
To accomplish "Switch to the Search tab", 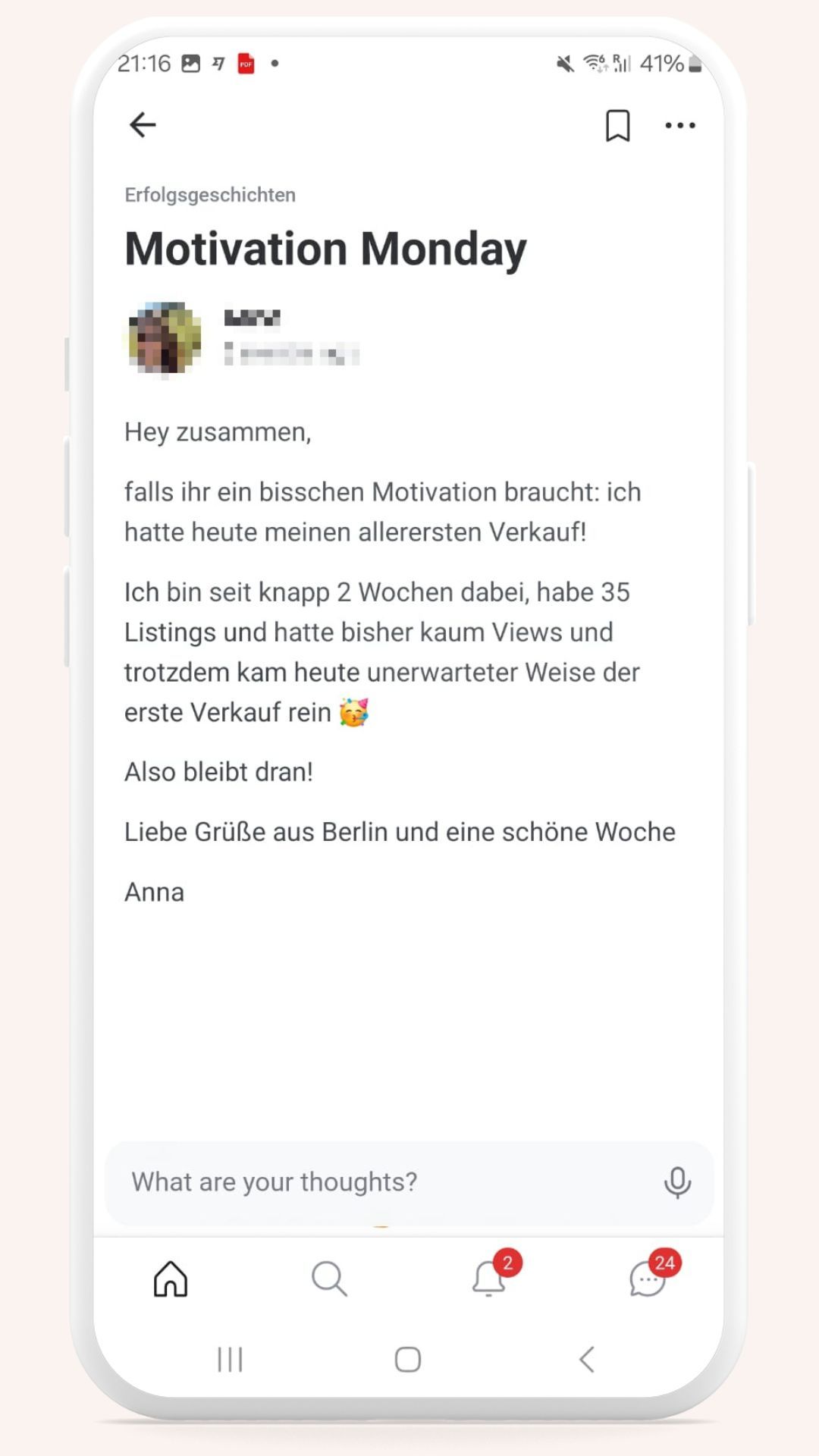I will coord(329,1279).
